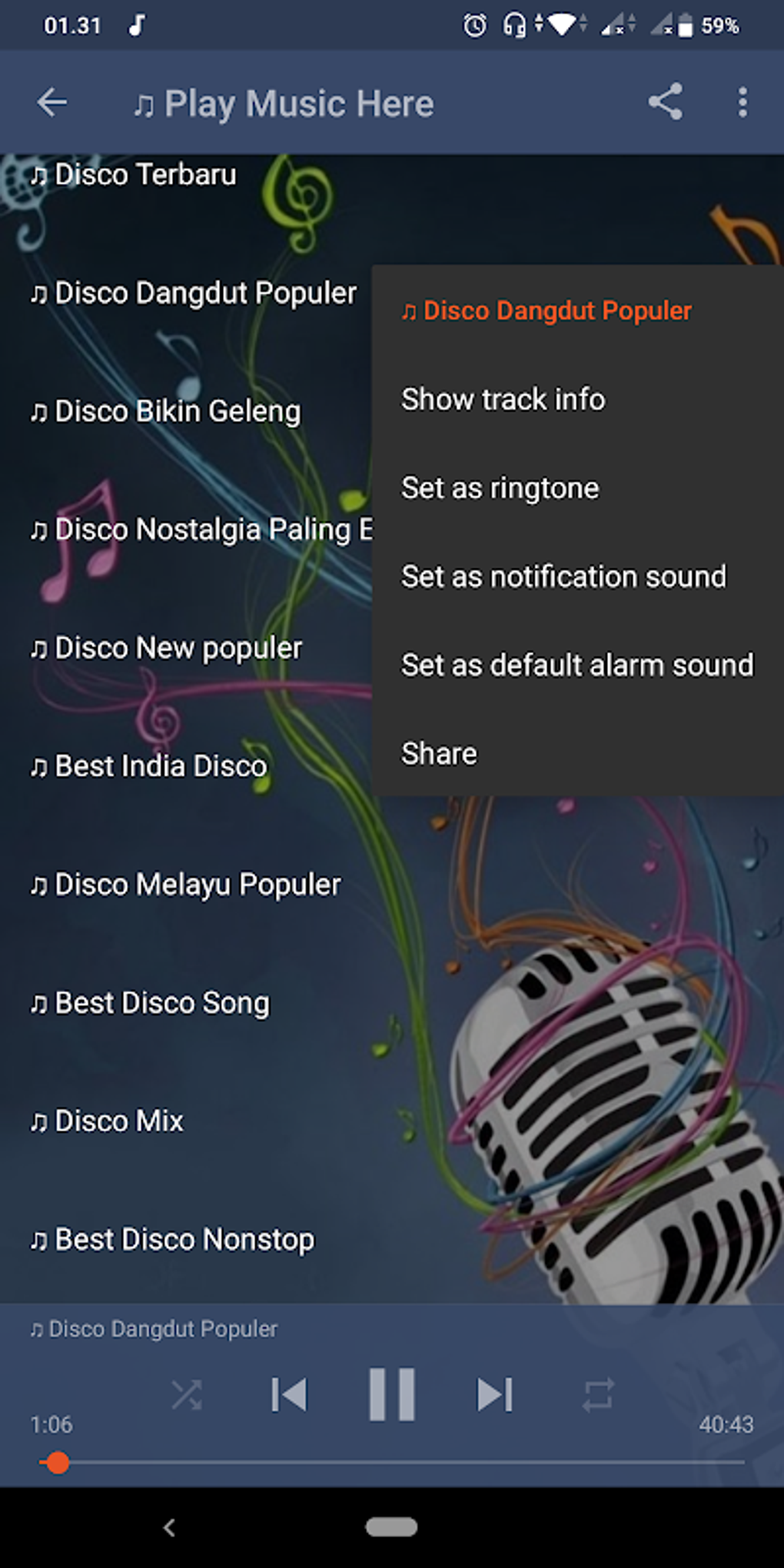Pause the currently playing track
784x1568 pixels.
coord(392,1395)
